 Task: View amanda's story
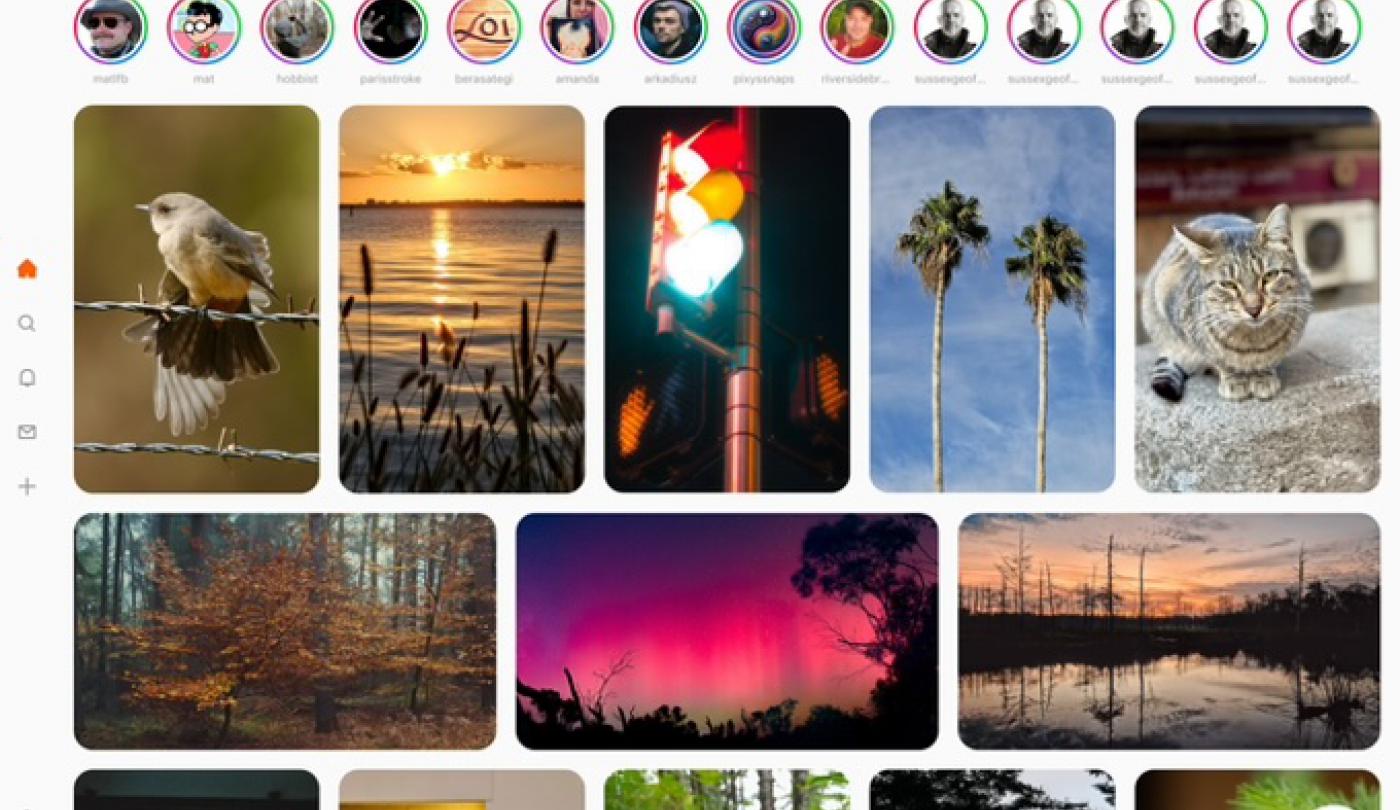pos(577,30)
